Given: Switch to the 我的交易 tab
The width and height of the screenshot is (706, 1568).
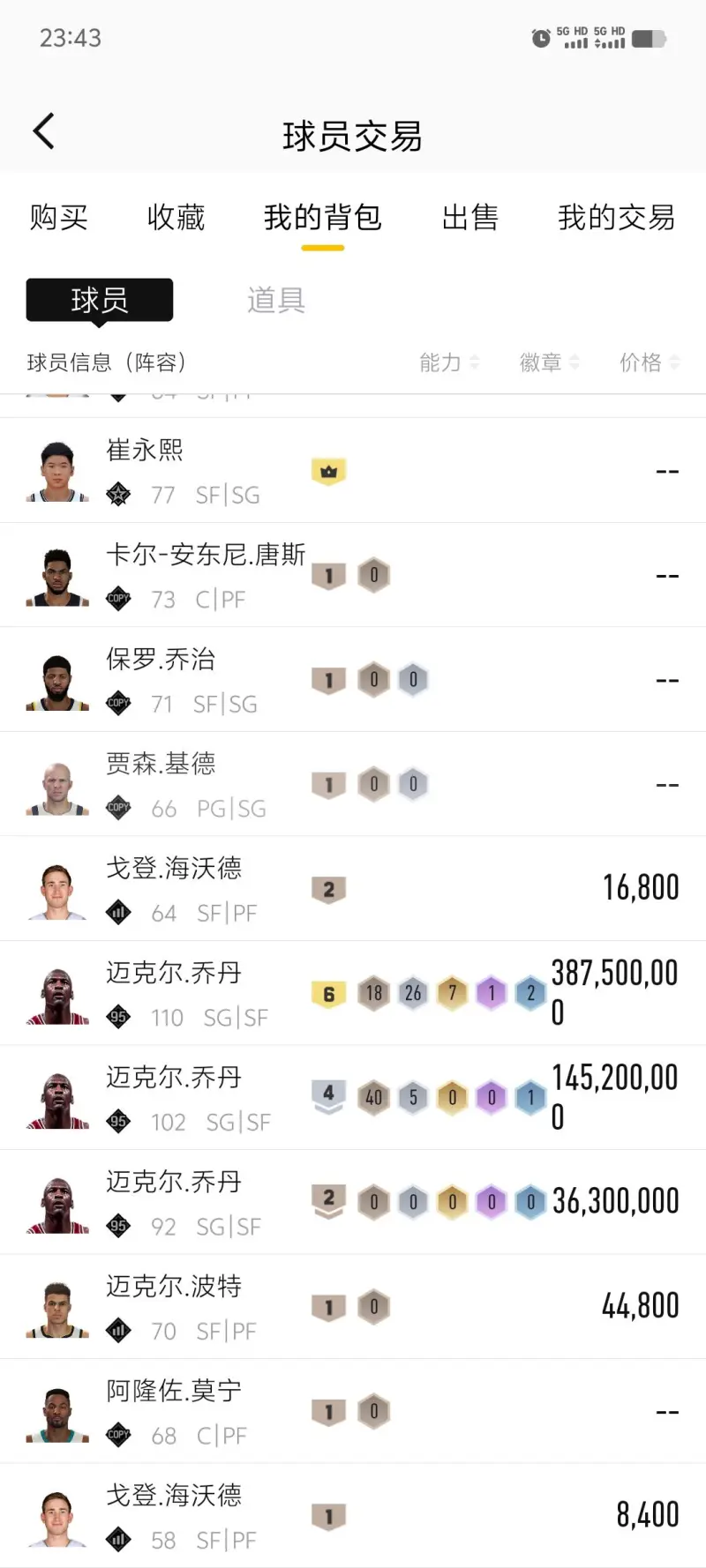Looking at the screenshot, I should [x=616, y=217].
